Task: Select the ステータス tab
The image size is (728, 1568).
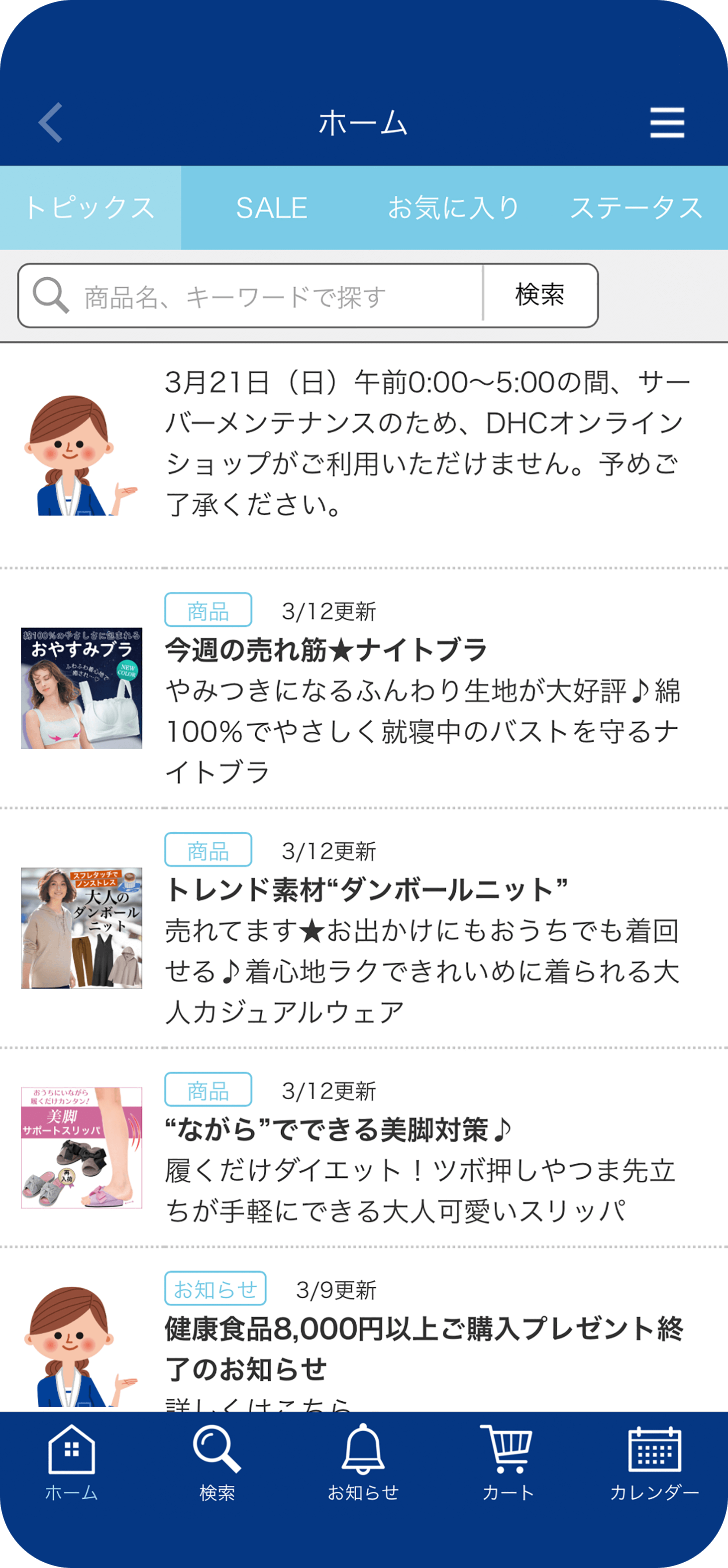Action: 636,208
